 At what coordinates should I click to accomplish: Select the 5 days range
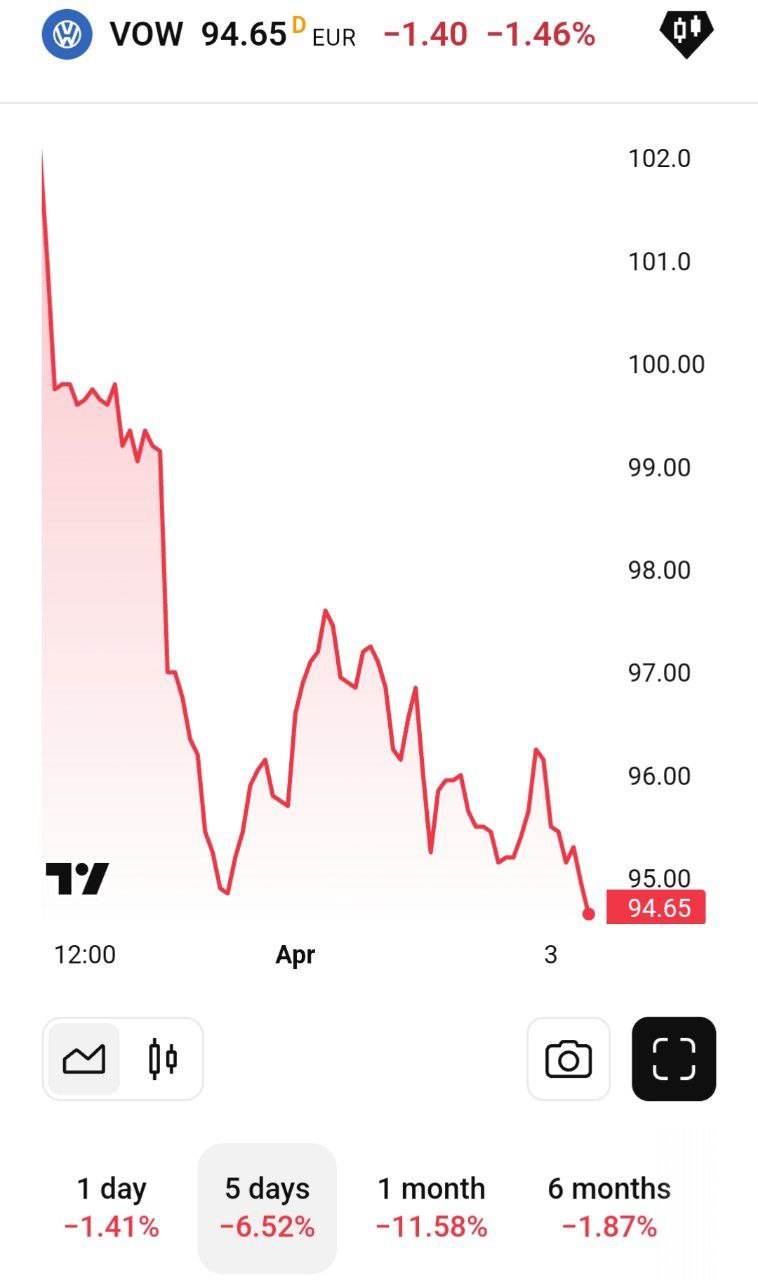267,1207
